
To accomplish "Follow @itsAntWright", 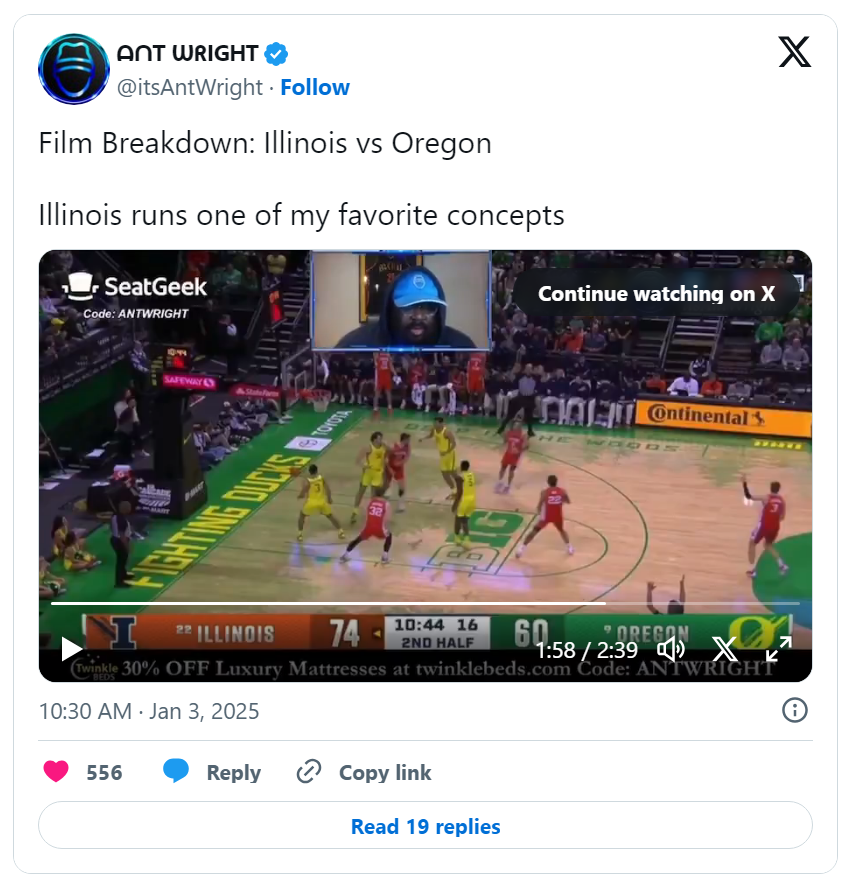I will click(x=314, y=87).
